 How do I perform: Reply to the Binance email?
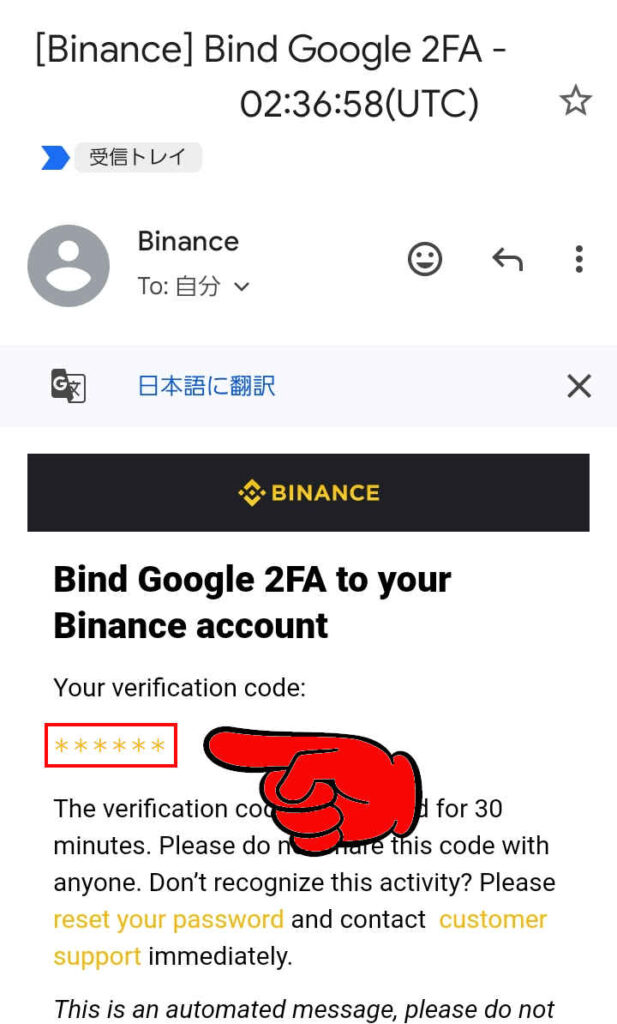(507, 260)
